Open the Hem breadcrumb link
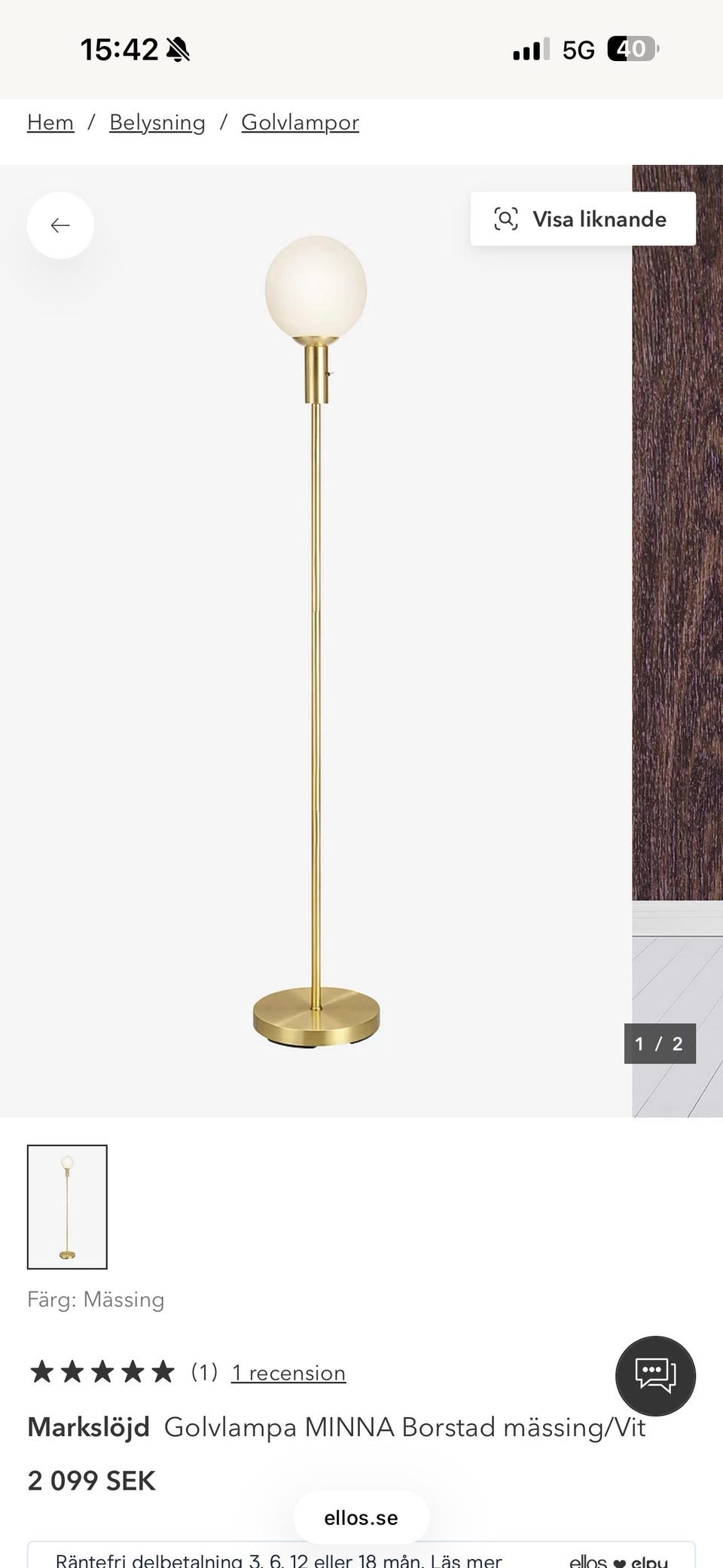The image size is (723, 1568). [x=50, y=122]
